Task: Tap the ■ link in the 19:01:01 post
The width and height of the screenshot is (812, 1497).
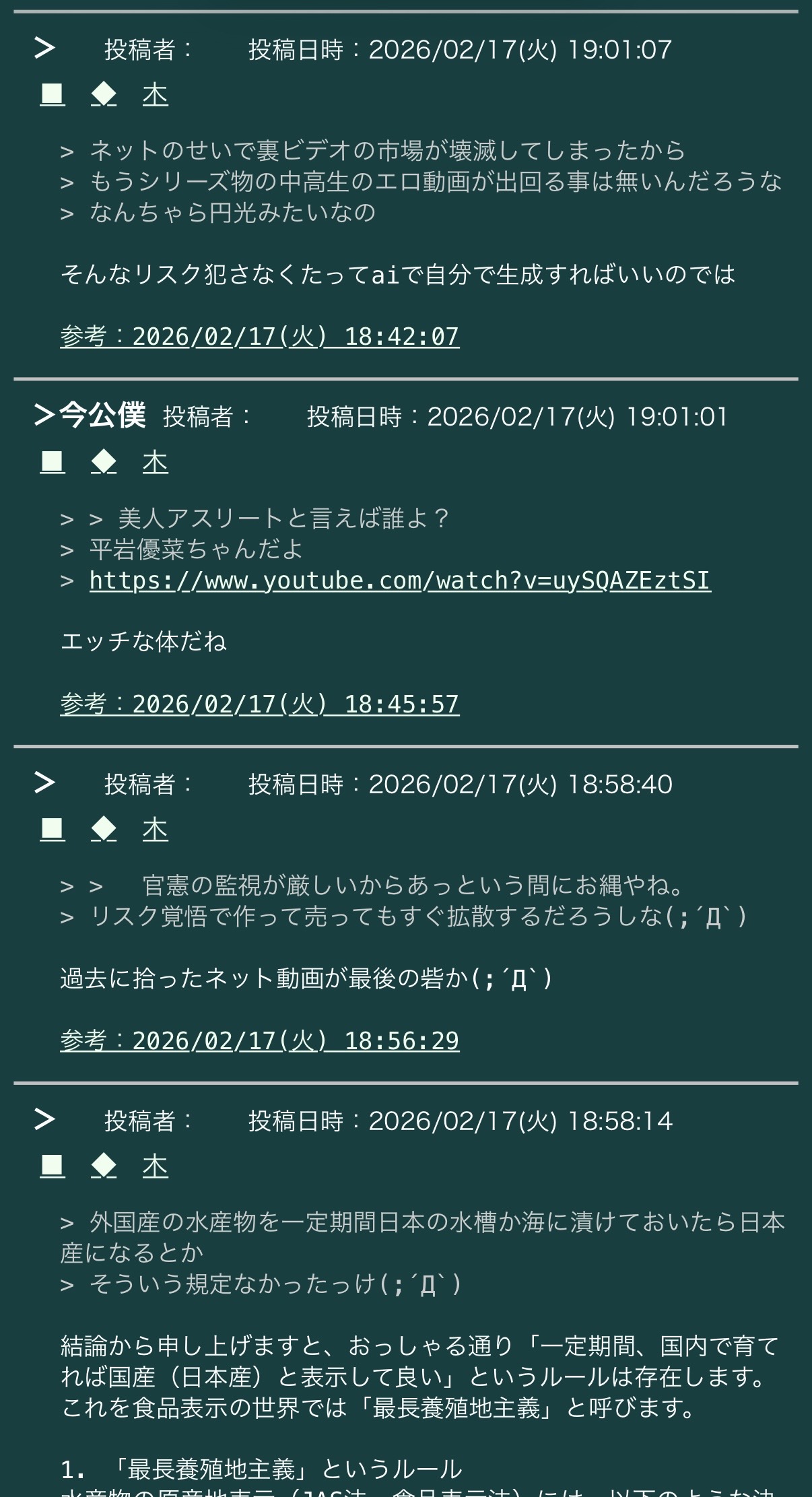Action: pos(53,463)
